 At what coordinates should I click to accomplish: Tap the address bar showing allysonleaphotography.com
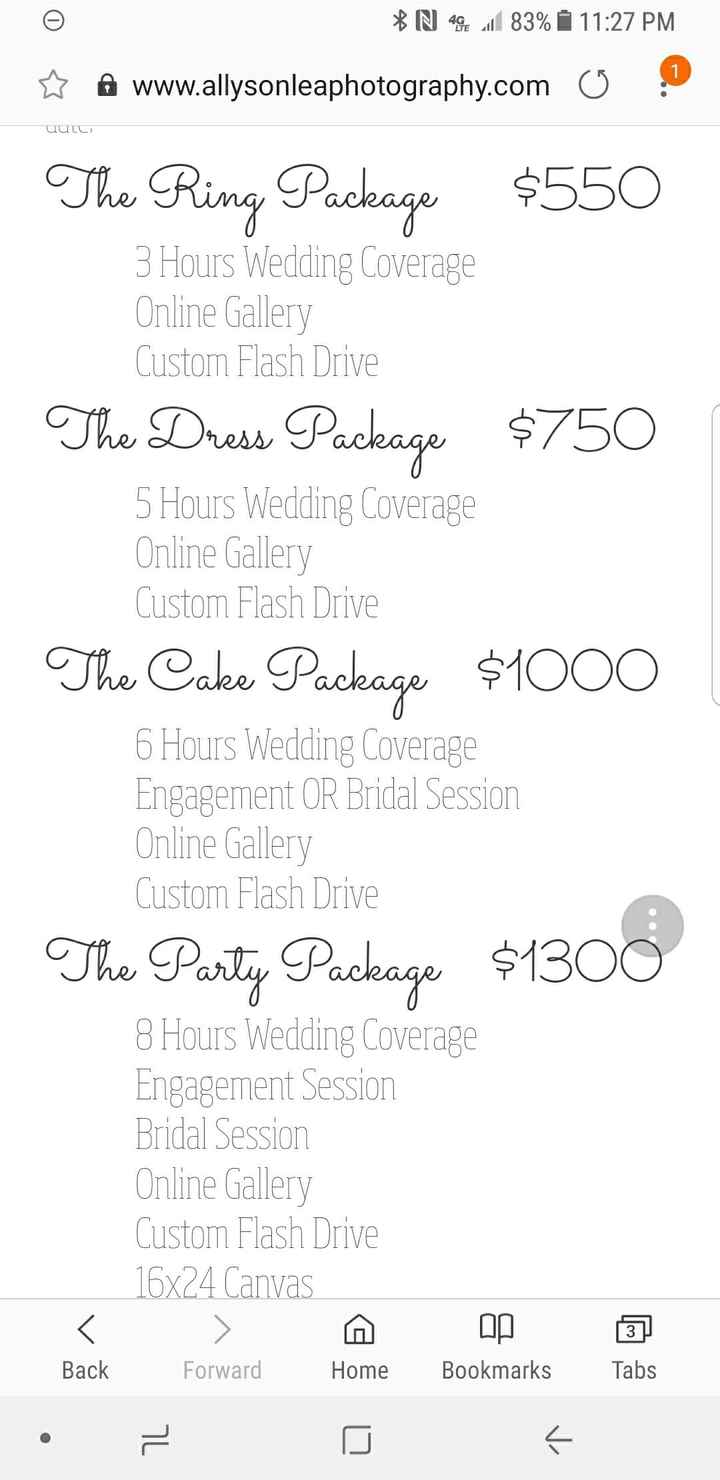click(340, 86)
